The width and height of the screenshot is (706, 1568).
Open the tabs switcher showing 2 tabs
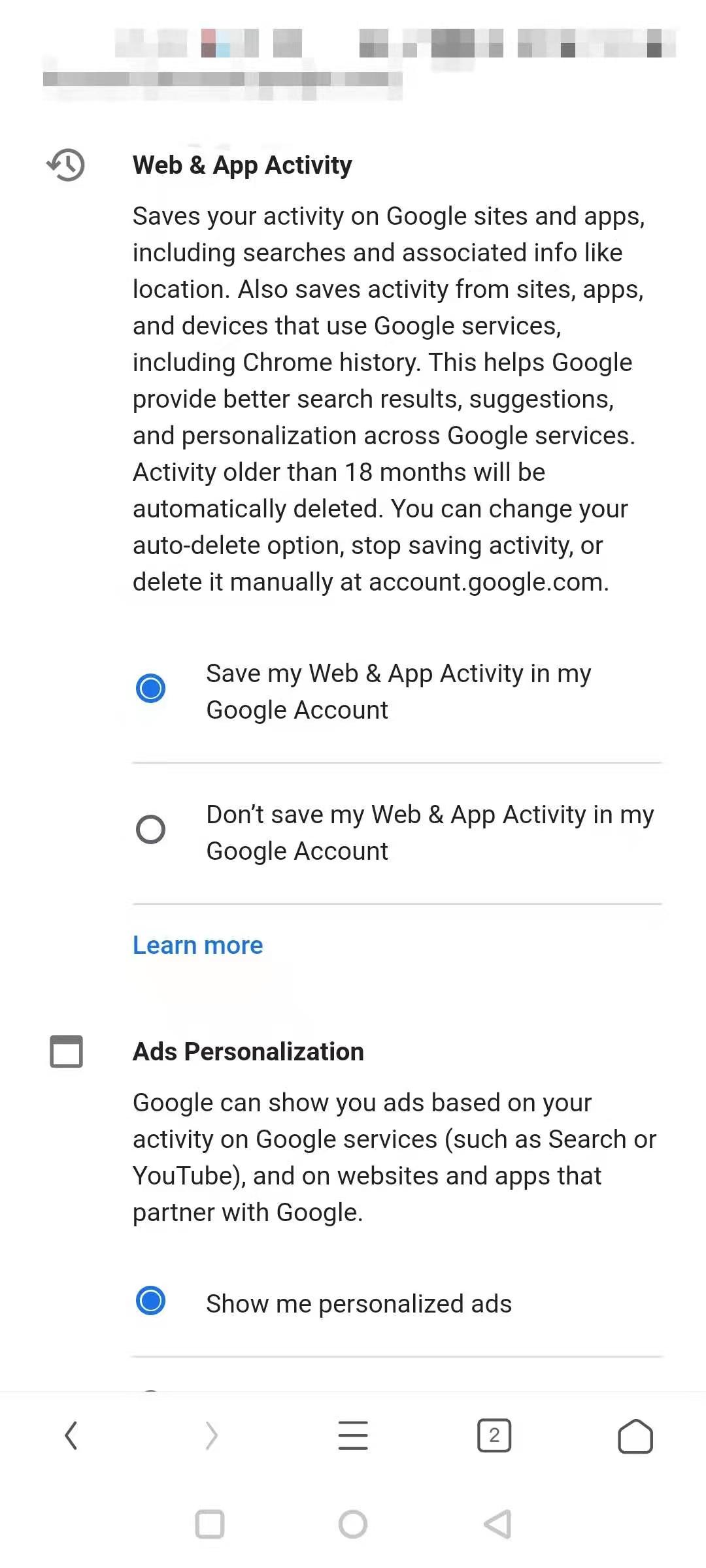click(x=494, y=1436)
